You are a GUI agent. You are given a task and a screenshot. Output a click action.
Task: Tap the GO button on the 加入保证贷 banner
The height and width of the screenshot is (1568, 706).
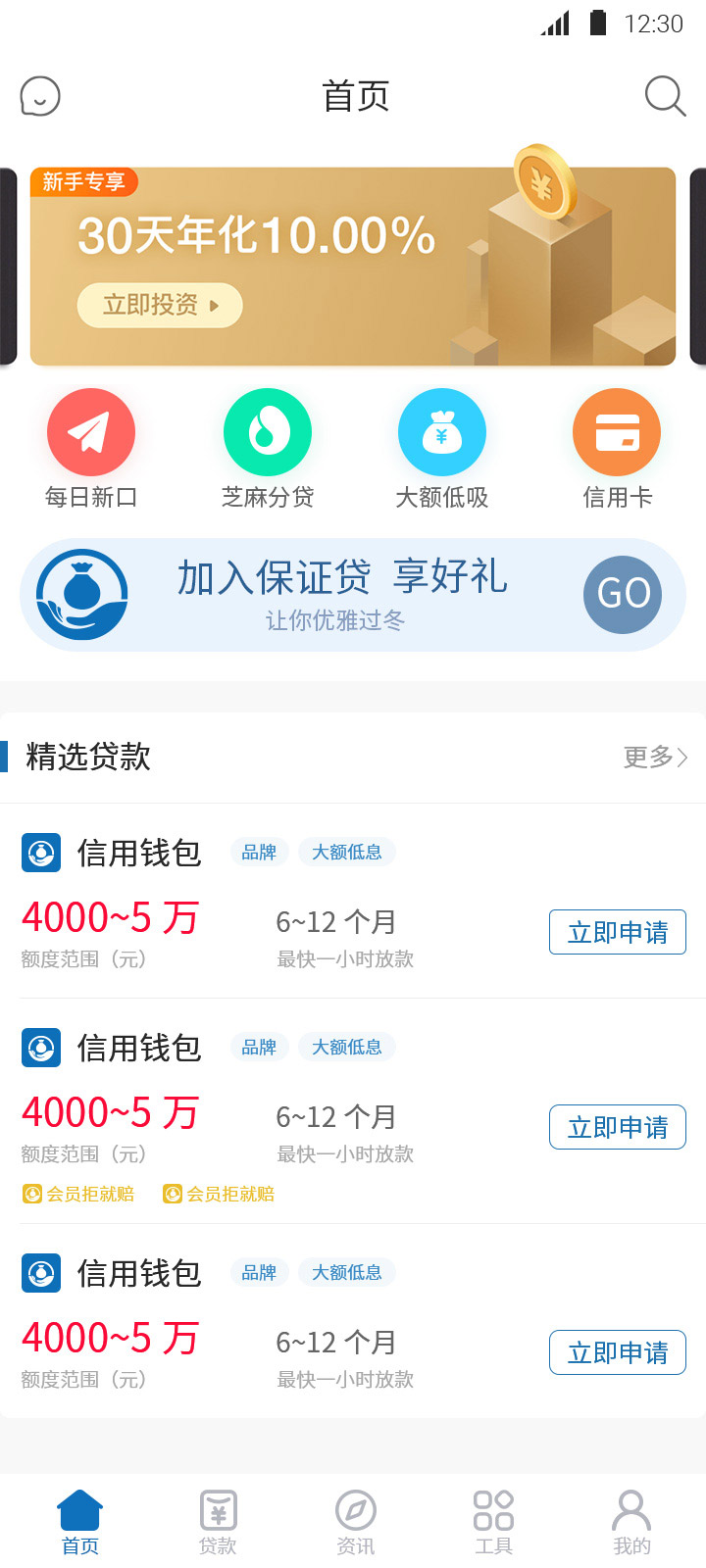pos(623,594)
